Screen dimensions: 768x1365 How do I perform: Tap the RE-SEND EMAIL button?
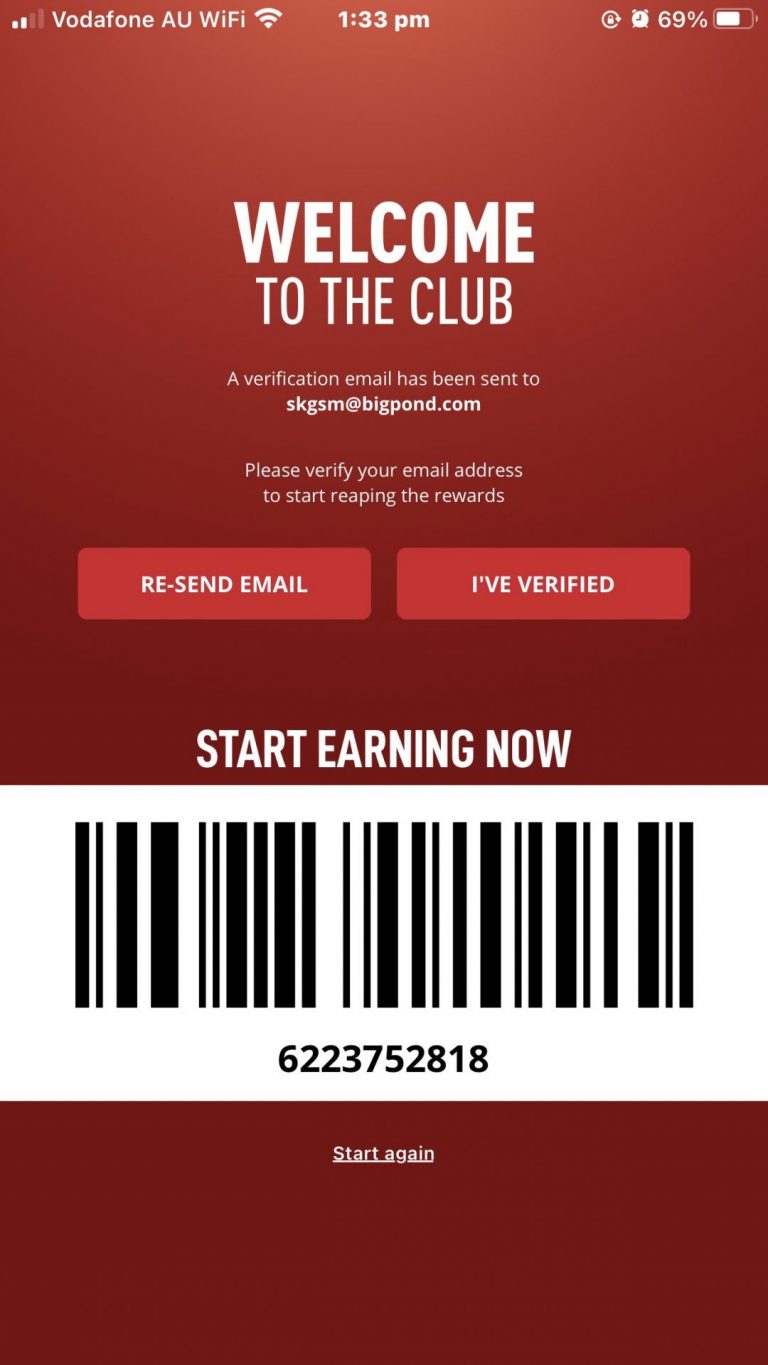pyautogui.click(x=224, y=583)
